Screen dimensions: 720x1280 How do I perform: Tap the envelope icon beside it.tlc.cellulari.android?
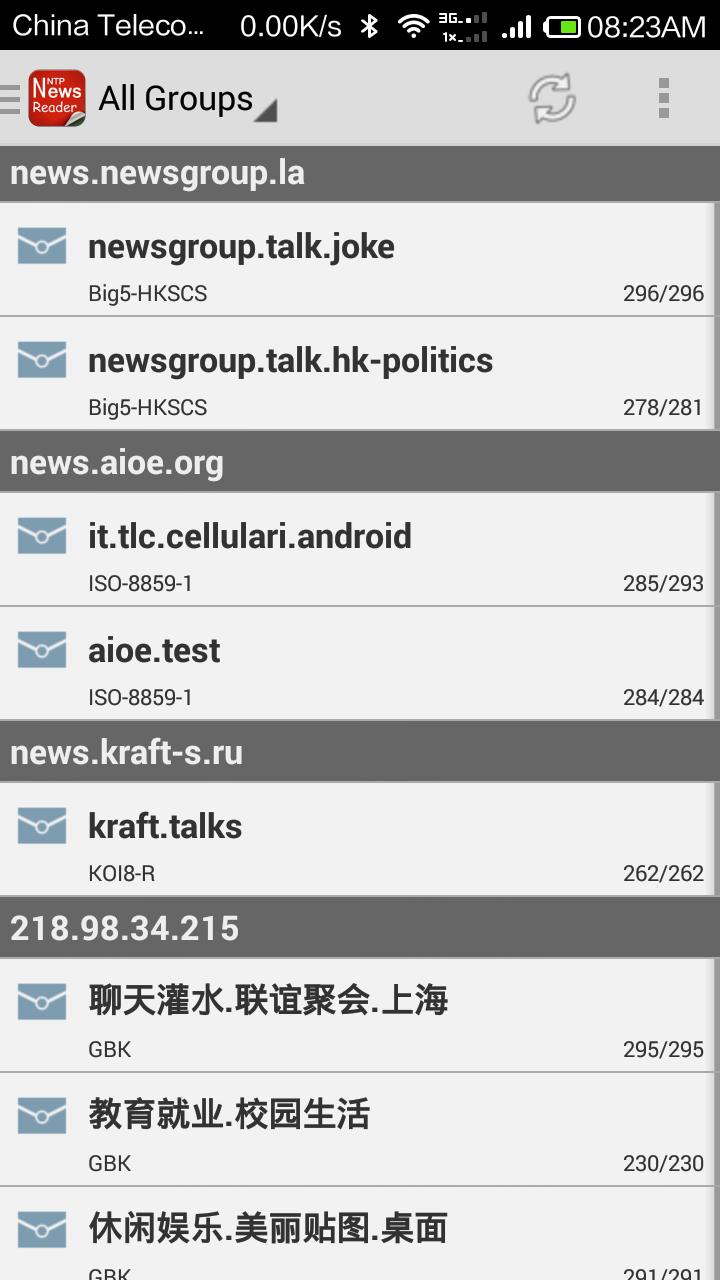[41, 535]
